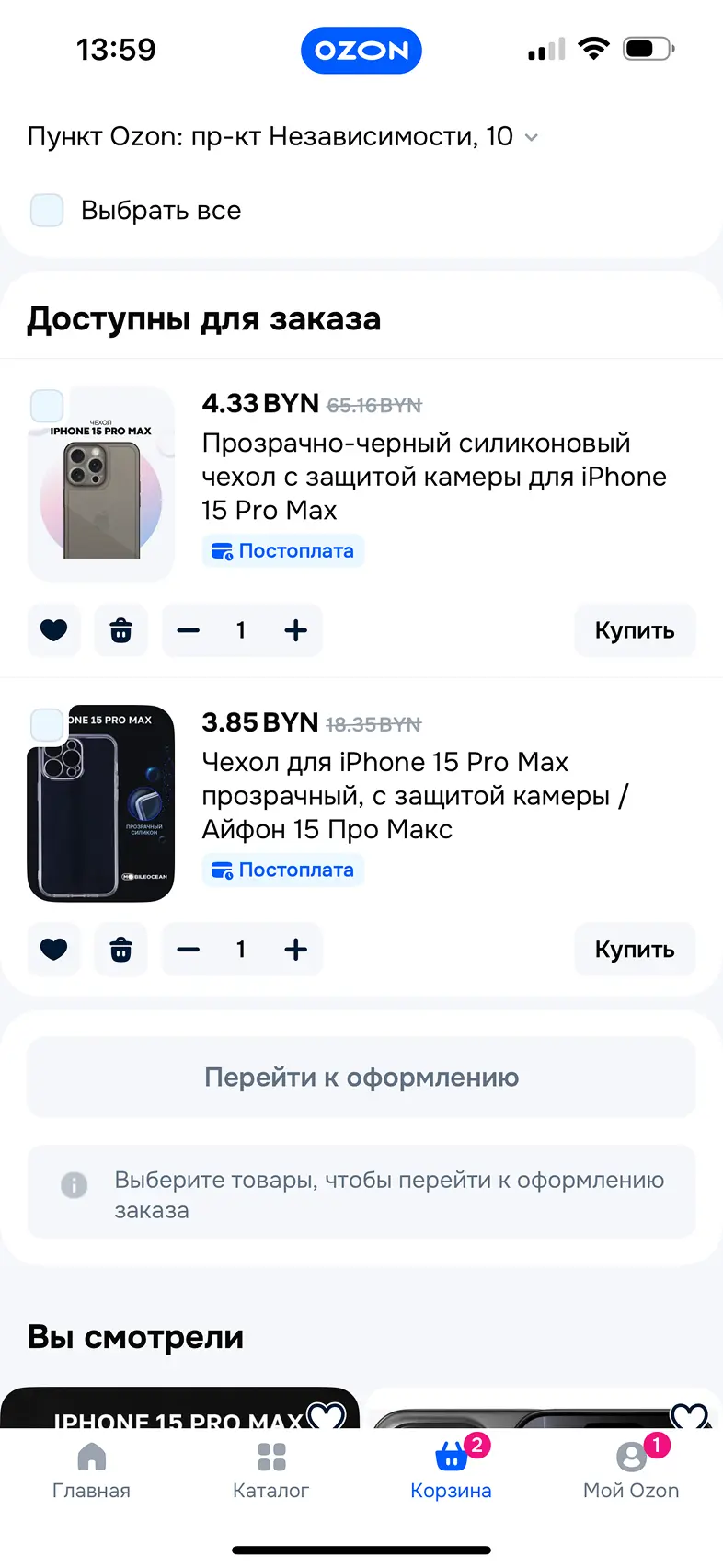
Task: Select the 4.33 BYN silicone case checkbox
Action: [x=47, y=406]
